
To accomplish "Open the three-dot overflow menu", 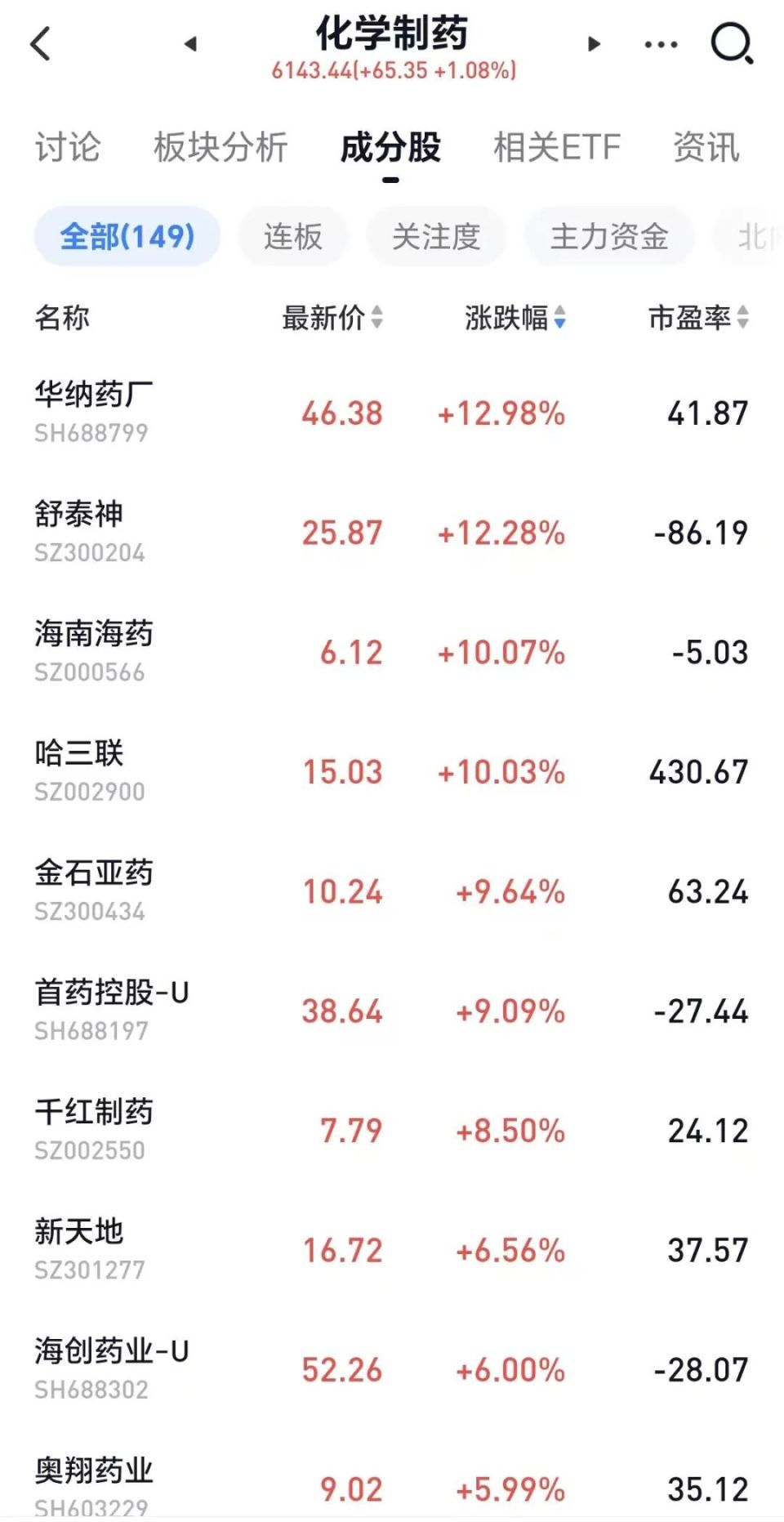I will coord(661,44).
